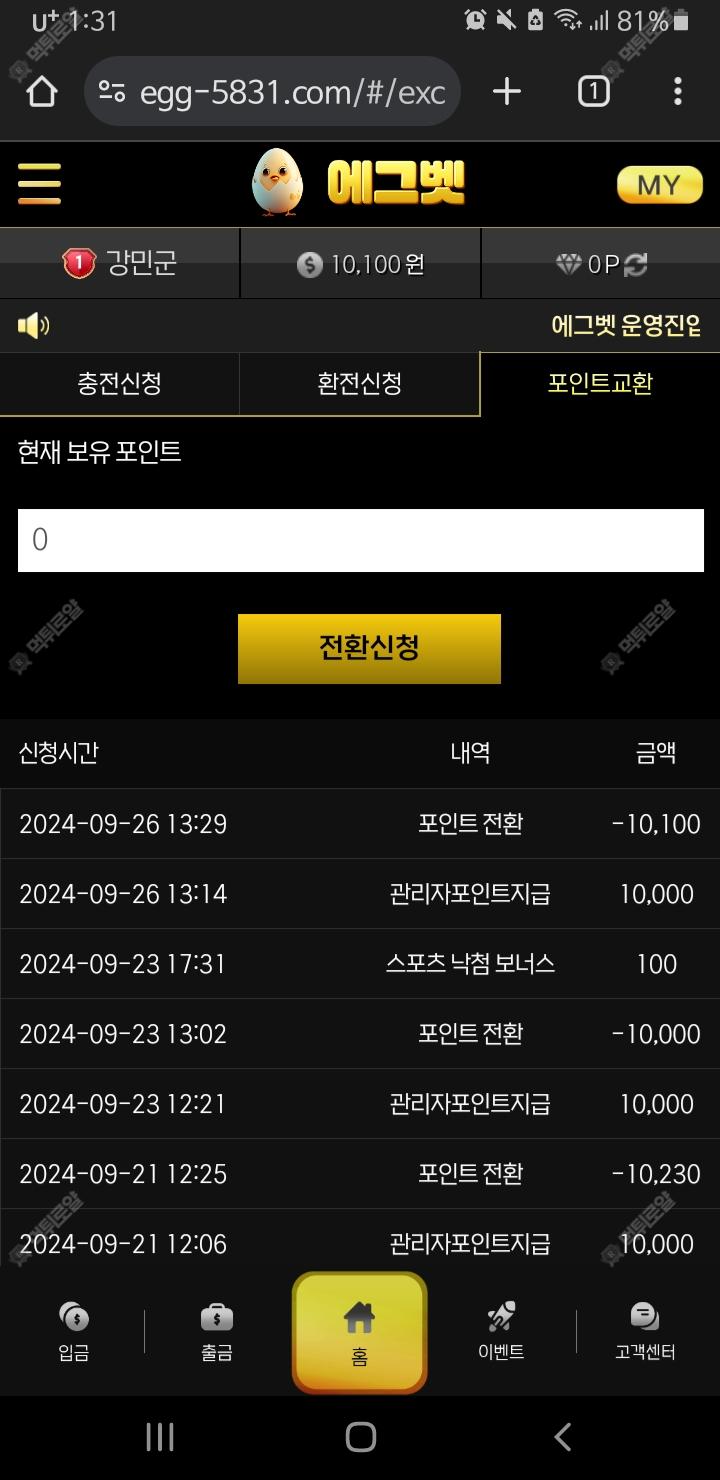This screenshot has width=720, height=1480.
Task: Go to the 홈 tab
Action: point(359,1333)
